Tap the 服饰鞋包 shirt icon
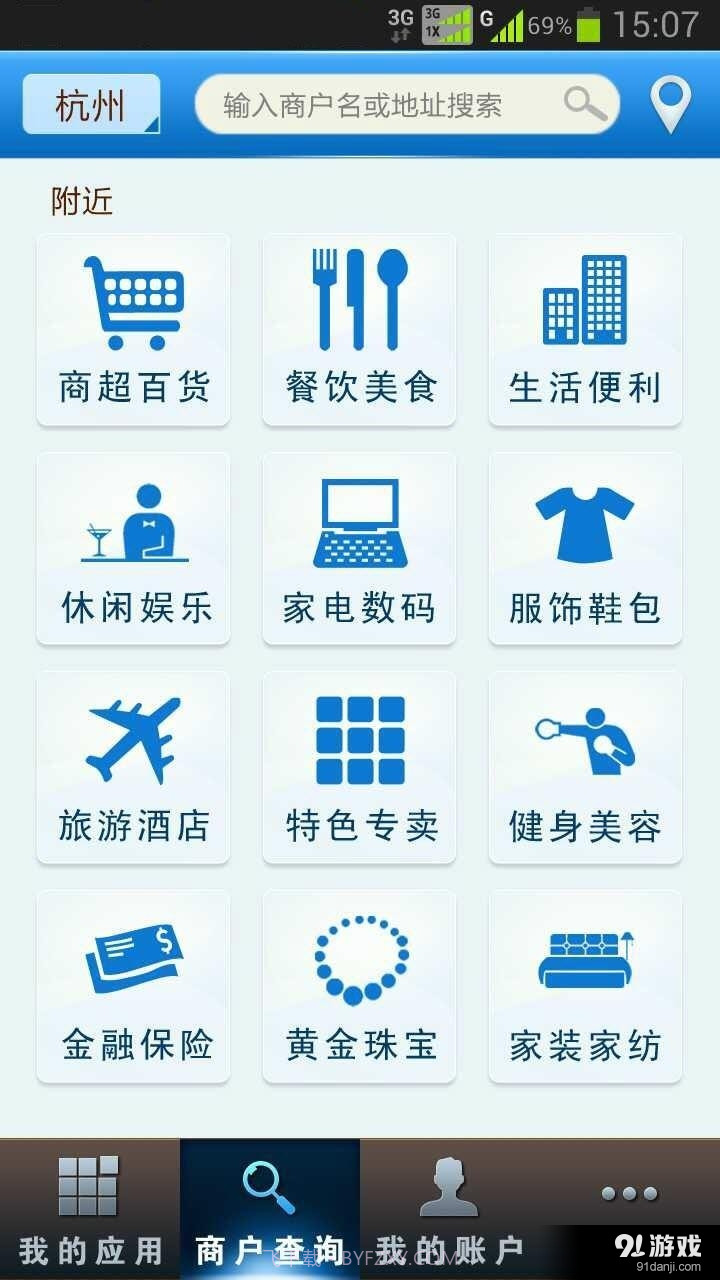This screenshot has height=1280, width=720. (x=584, y=548)
